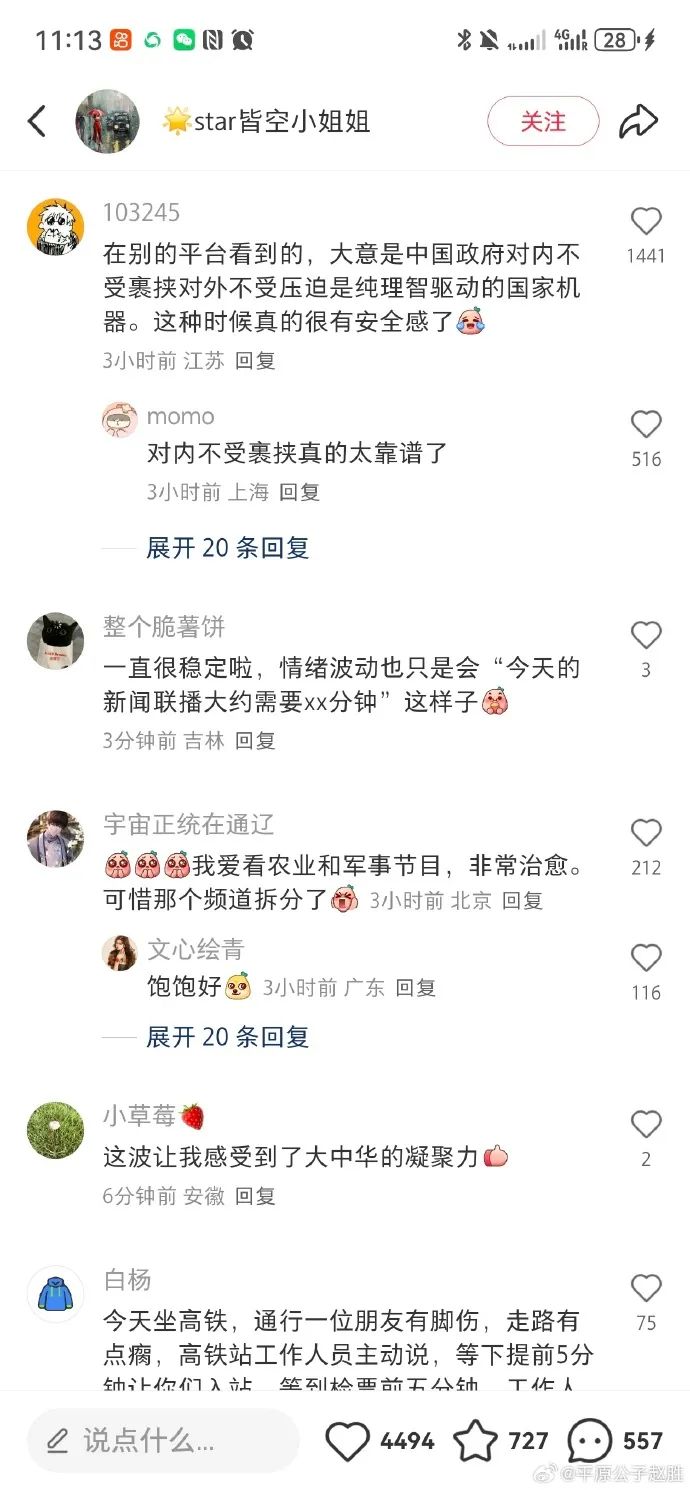Like 文心绘青's reply
Image resolution: width=690 pixels, height=1490 pixels.
[x=646, y=958]
